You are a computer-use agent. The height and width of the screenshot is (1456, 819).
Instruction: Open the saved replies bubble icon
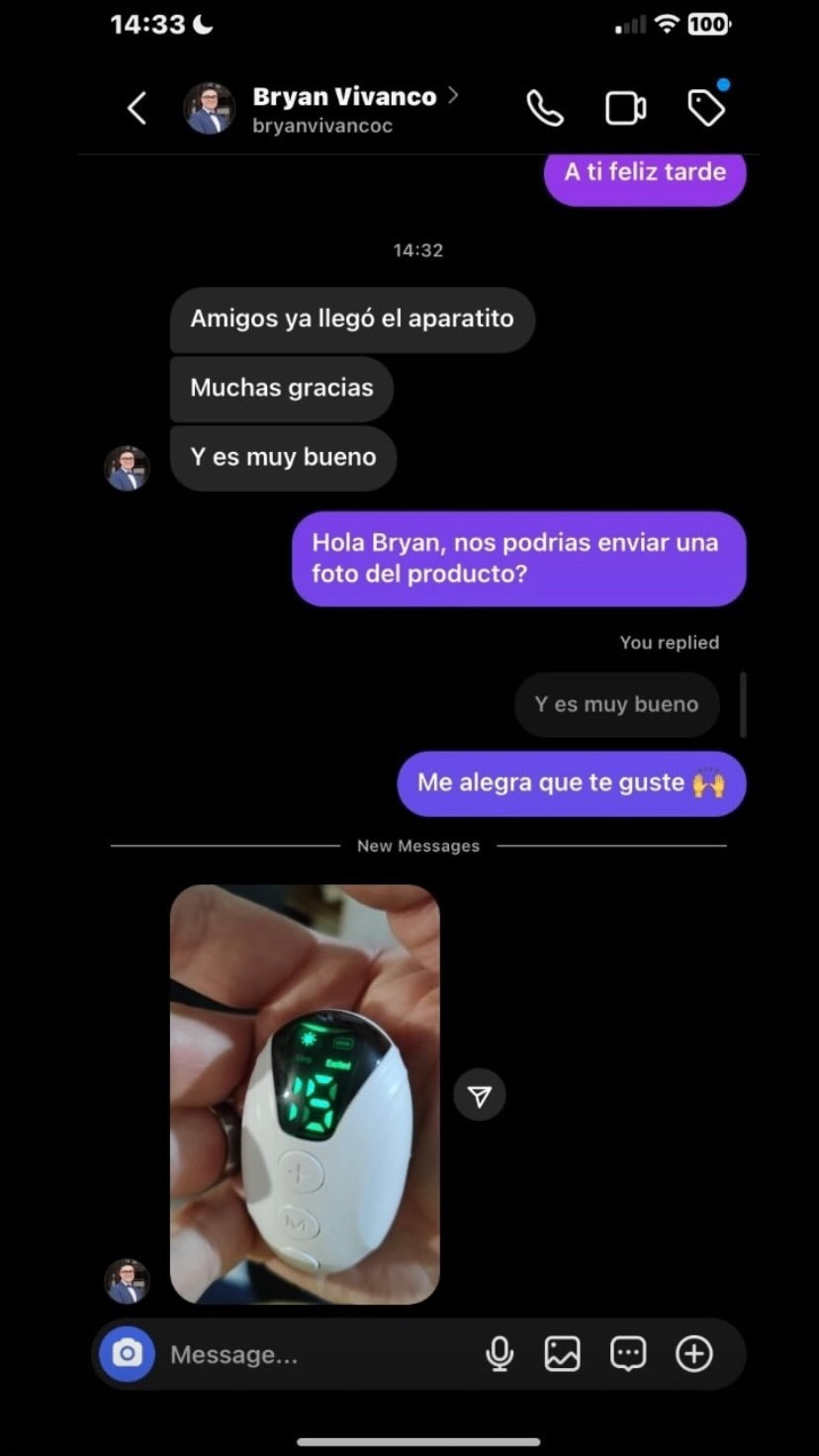628,1354
